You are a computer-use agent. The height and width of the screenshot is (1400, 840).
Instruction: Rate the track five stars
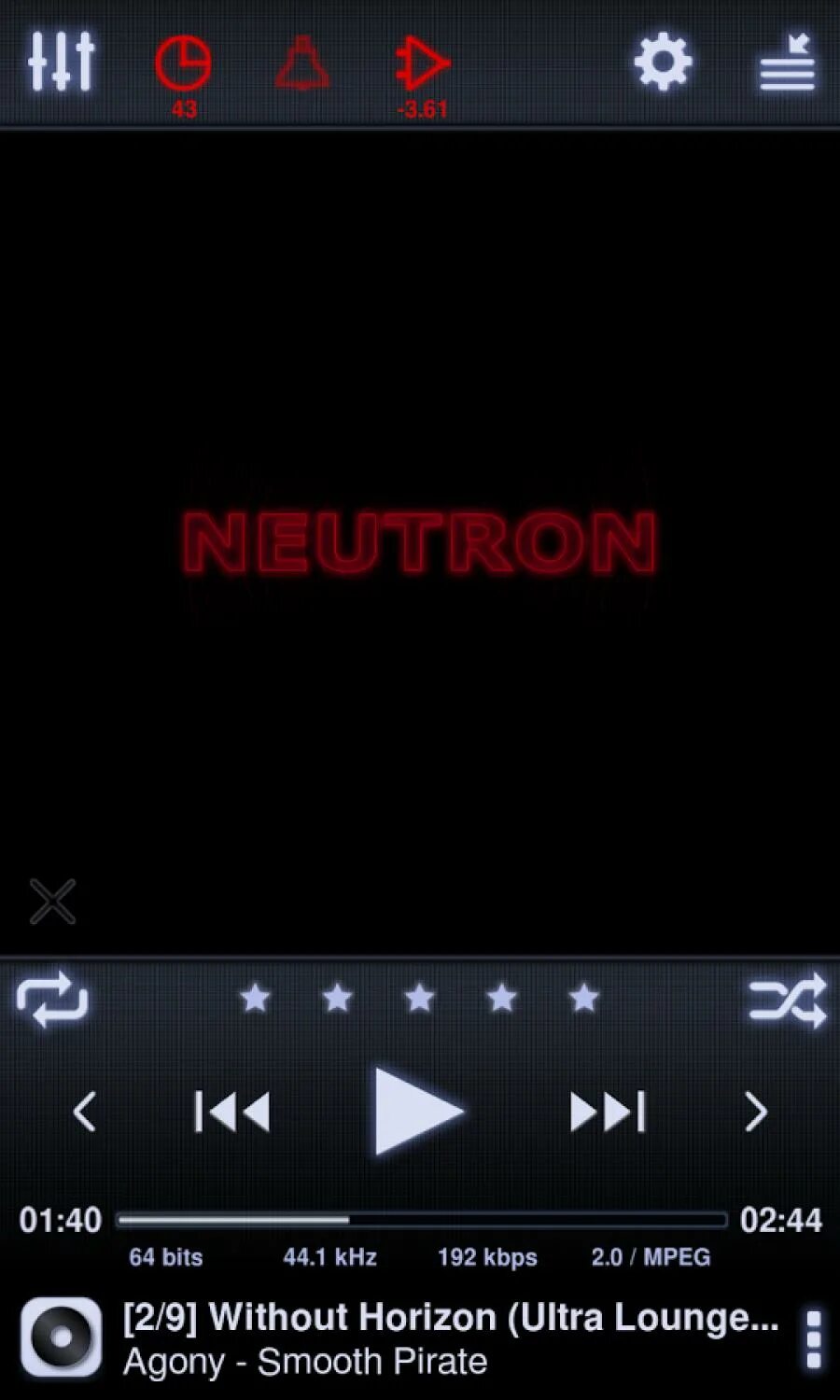584,998
